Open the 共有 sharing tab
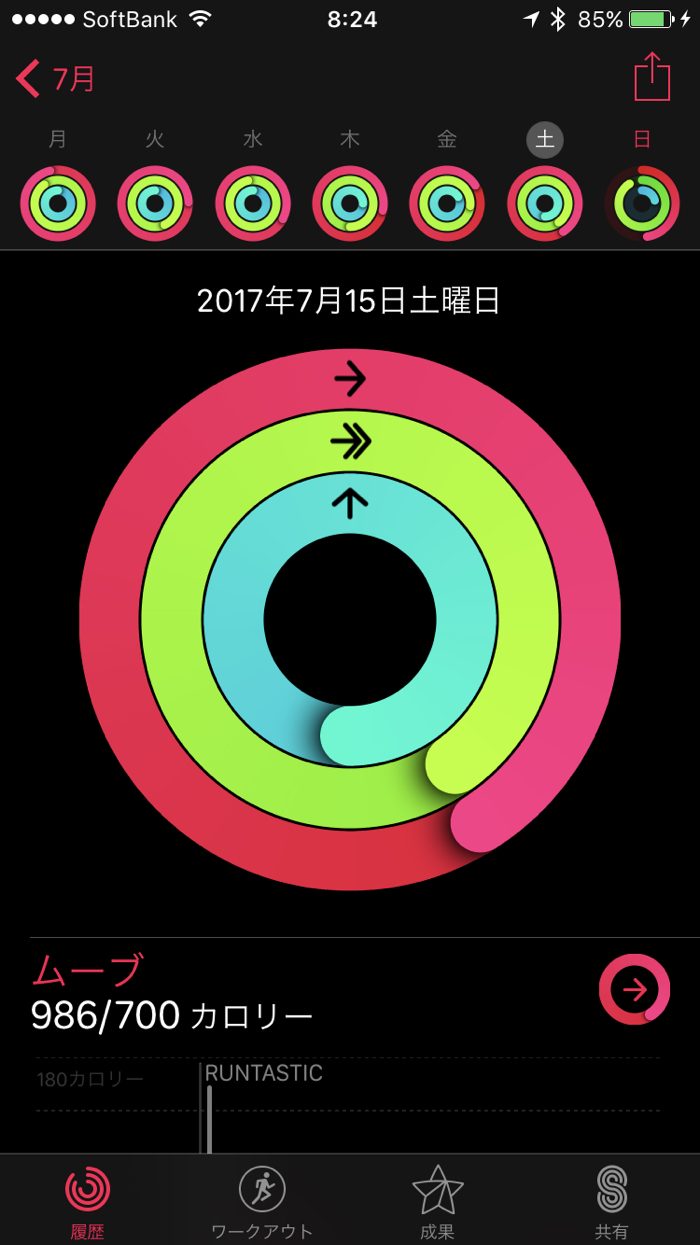 (611, 1200)
